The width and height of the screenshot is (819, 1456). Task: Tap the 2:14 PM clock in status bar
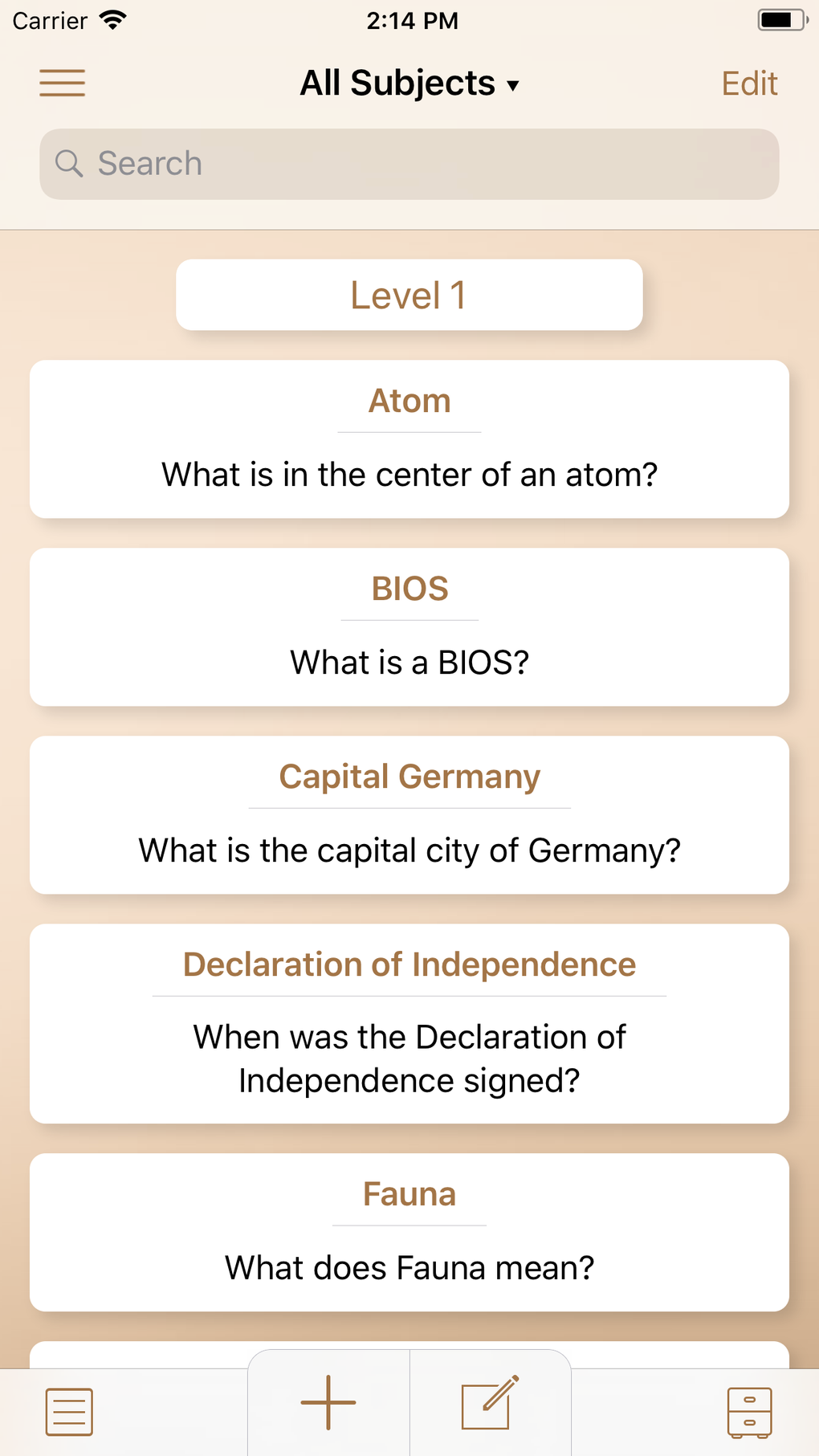pos(411,20)
